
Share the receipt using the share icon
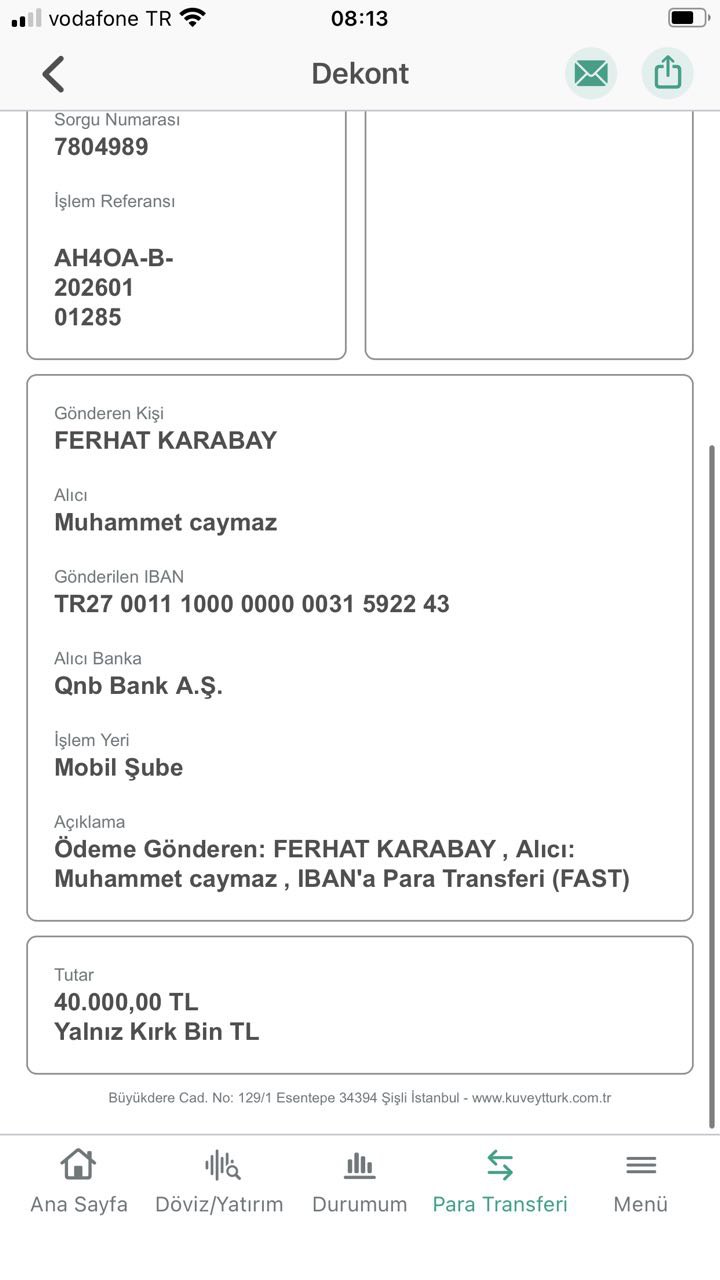pos(667,74)
